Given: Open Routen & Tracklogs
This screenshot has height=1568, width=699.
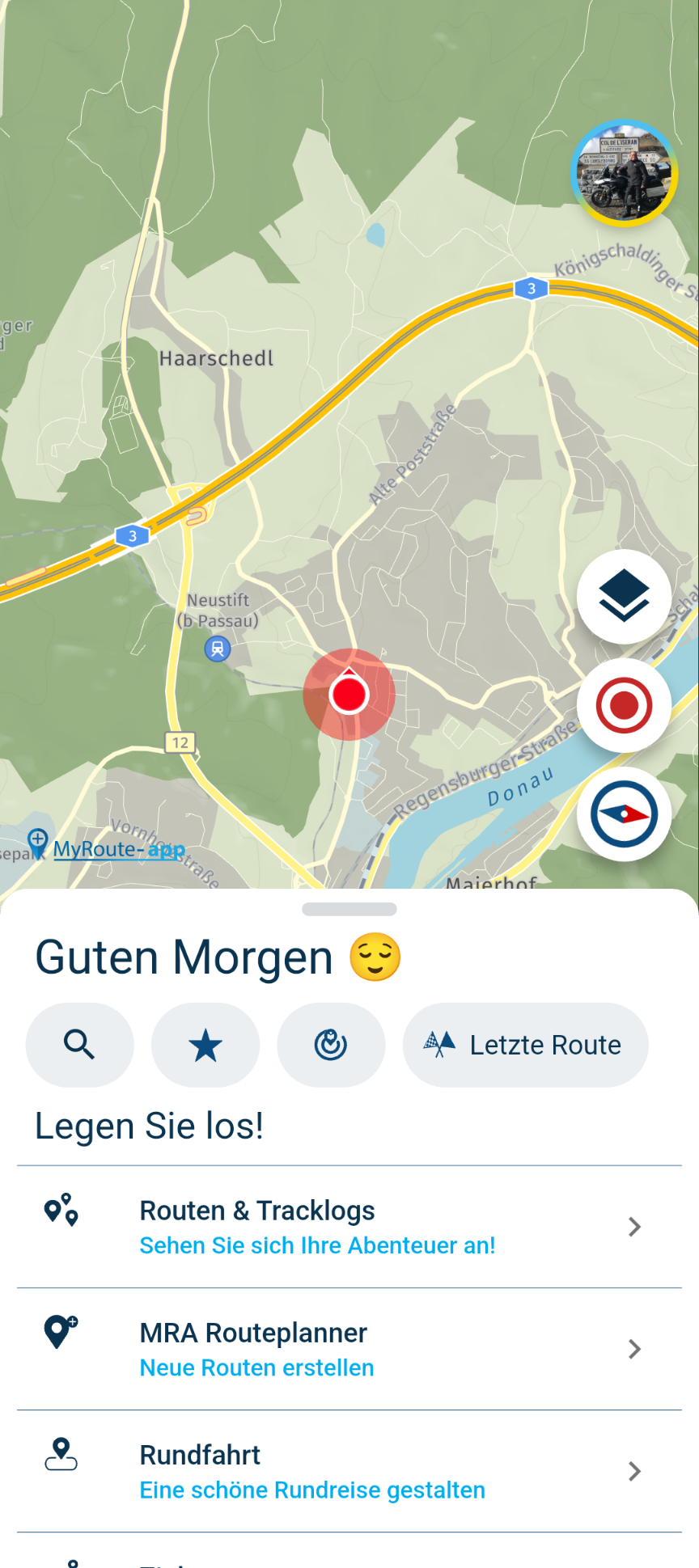Looking at the screenshot, I should pyautogui.click(x=349, y=1227).
